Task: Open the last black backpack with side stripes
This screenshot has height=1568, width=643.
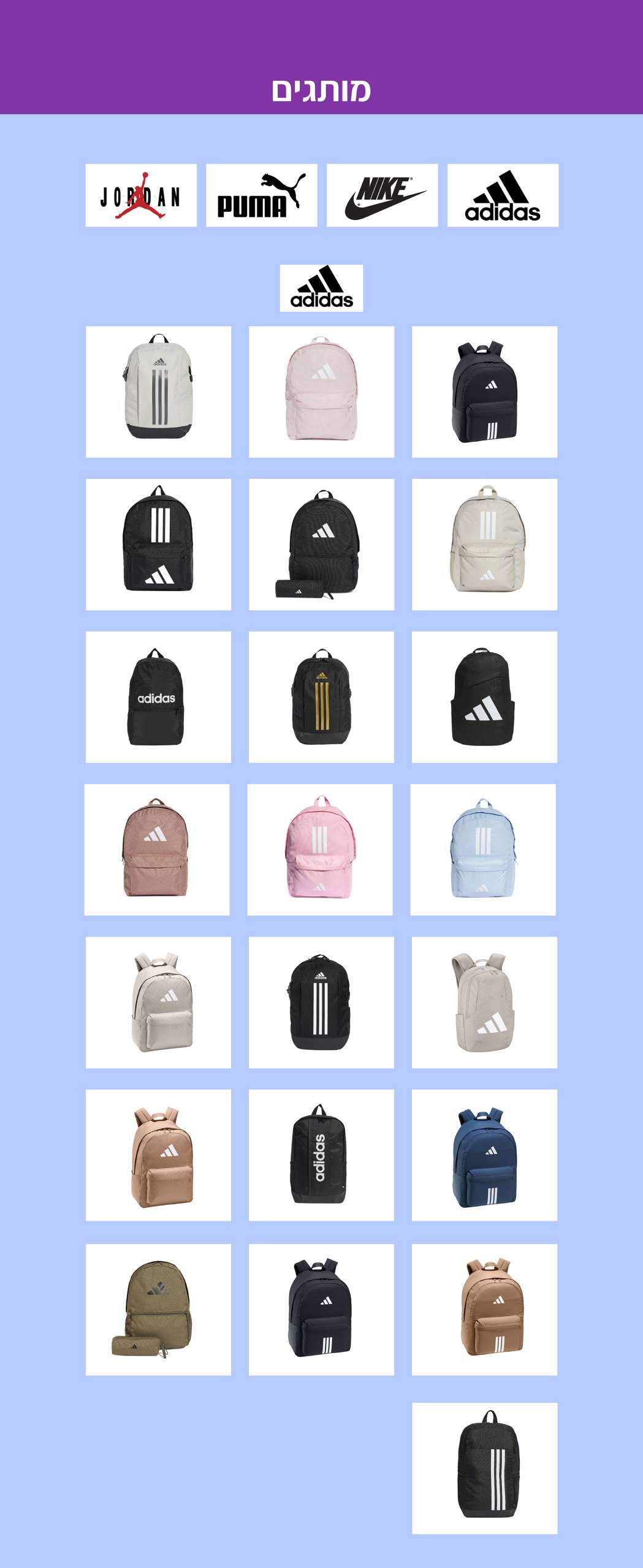Action: 484,1468
